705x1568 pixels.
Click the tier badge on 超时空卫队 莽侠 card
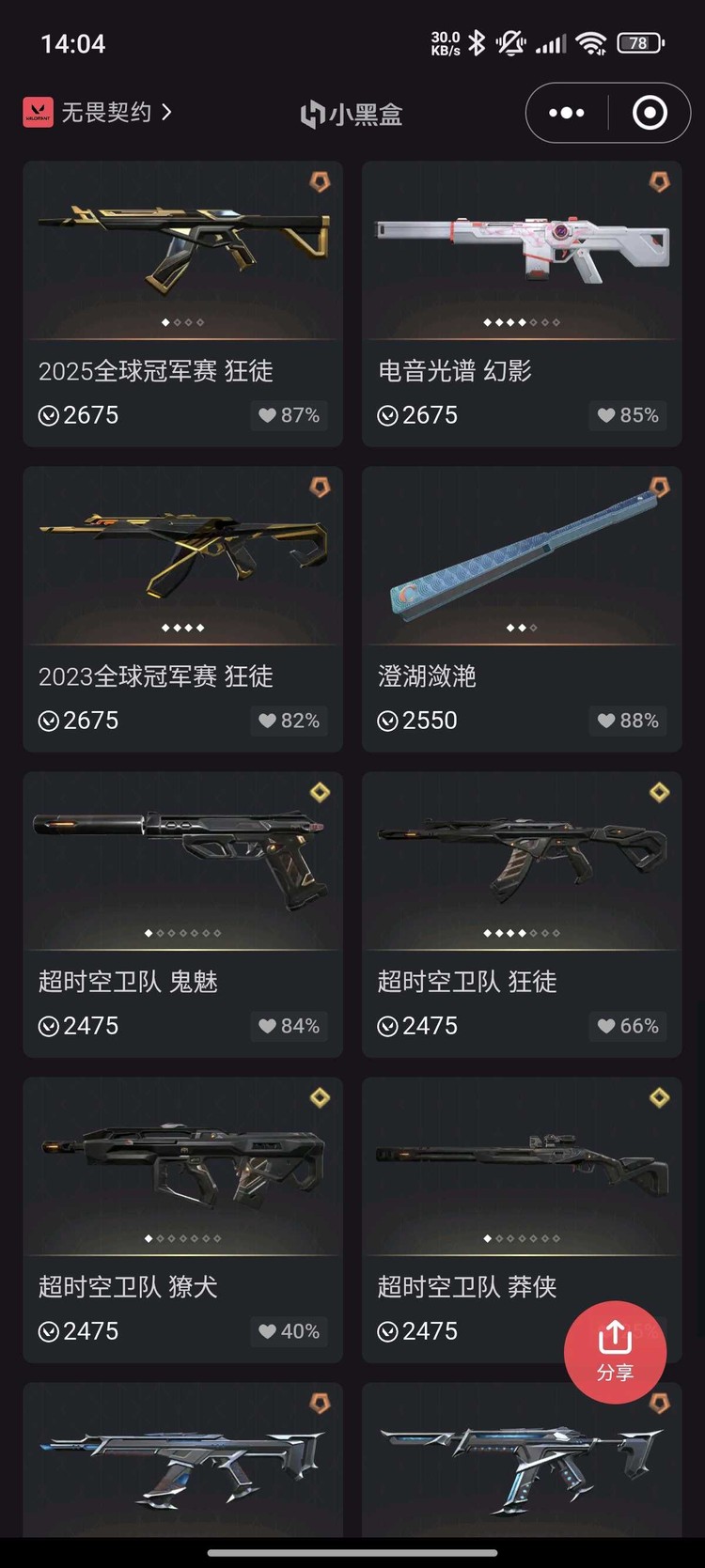[658, 1097]
